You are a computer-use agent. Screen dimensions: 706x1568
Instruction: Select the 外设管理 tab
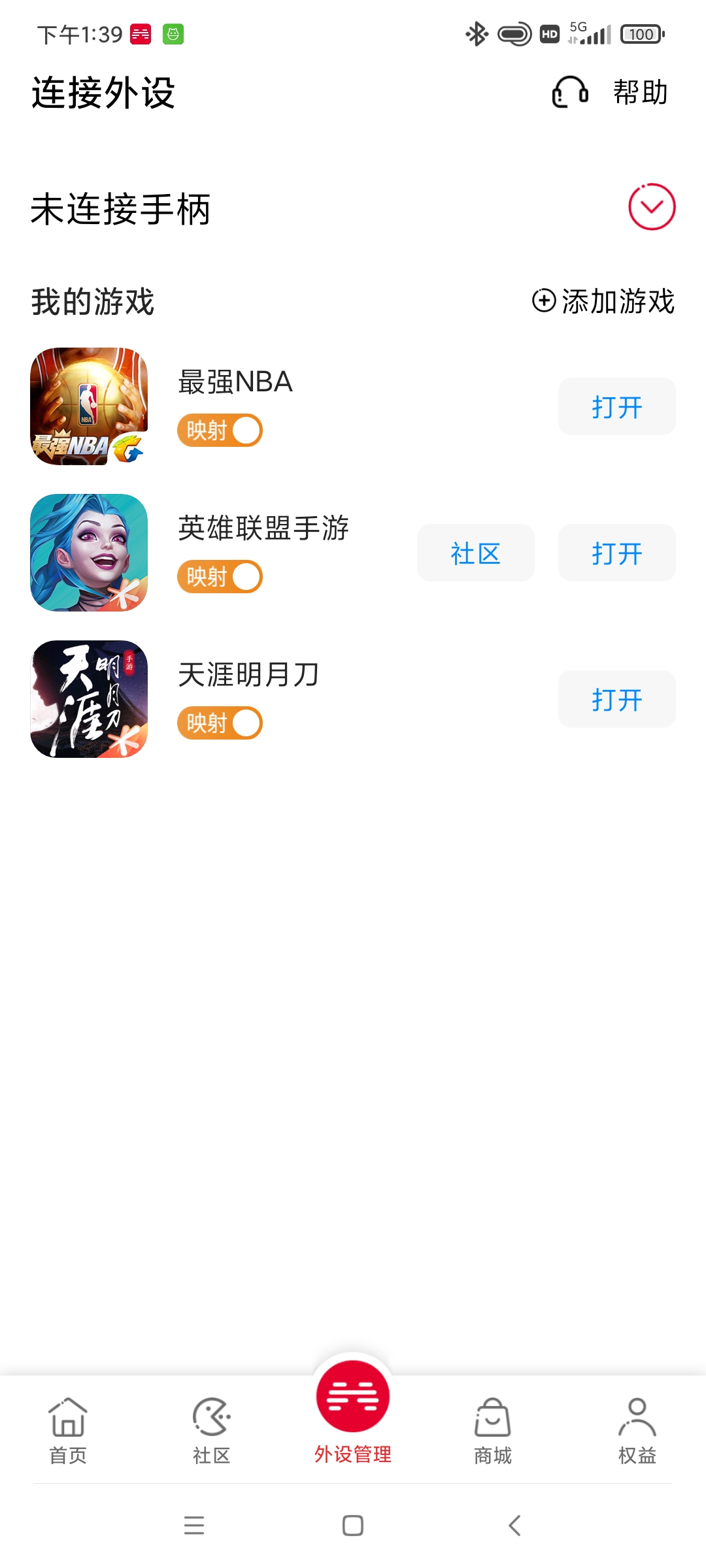[353, 1411]
